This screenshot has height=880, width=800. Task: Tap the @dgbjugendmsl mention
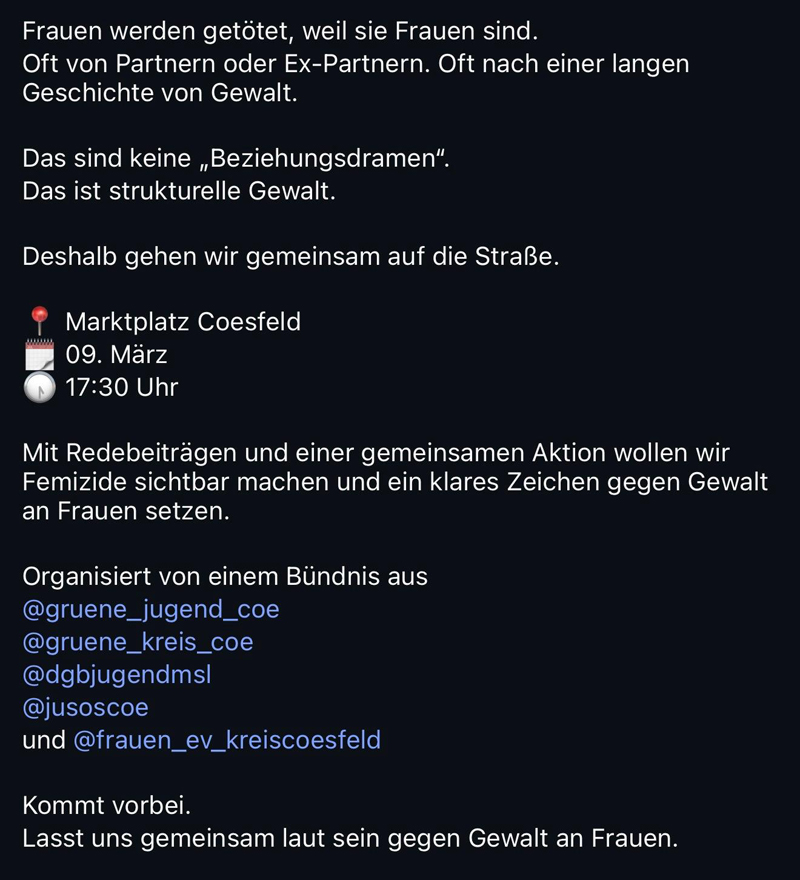(117, 675)
